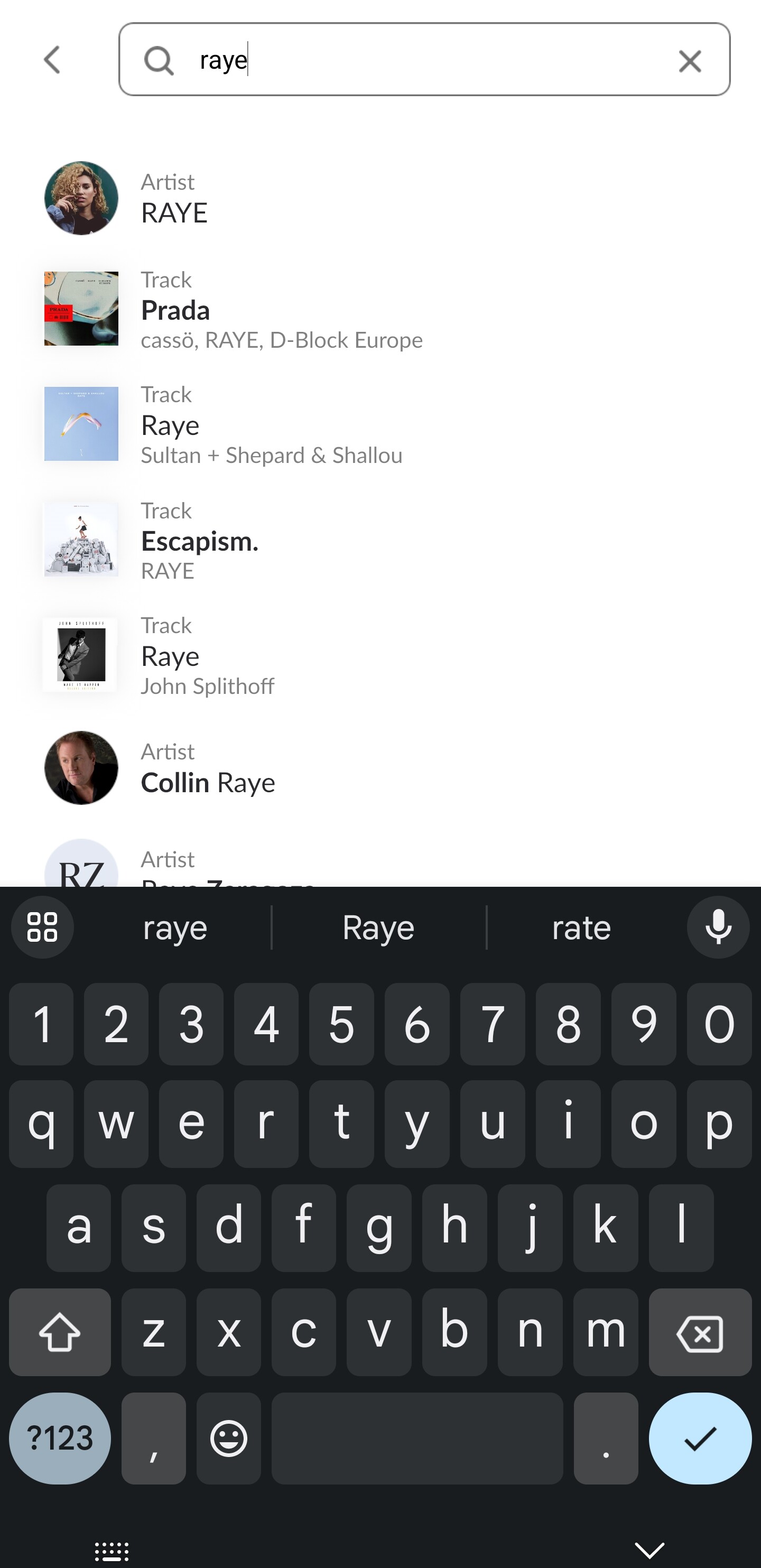The image size is (761, 1568).
Task: Go back using the arrow icon
Action: (52, 60)
